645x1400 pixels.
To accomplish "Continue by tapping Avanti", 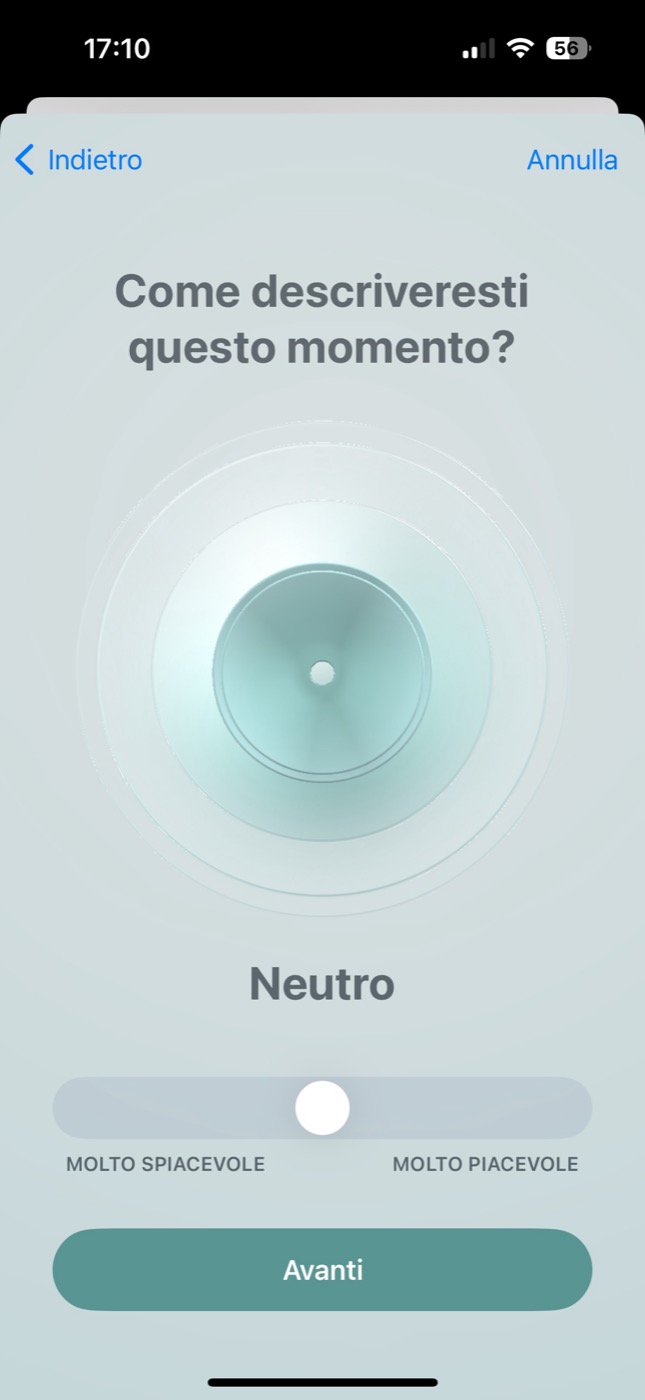I will click(x=322, y=1270).
